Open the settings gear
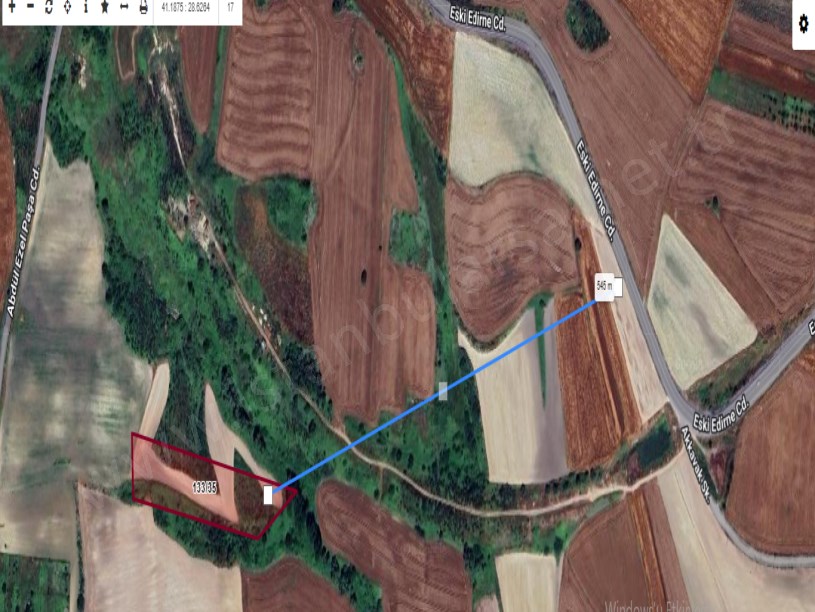Viewport: 815px width, 612px height. coord(803,24)
